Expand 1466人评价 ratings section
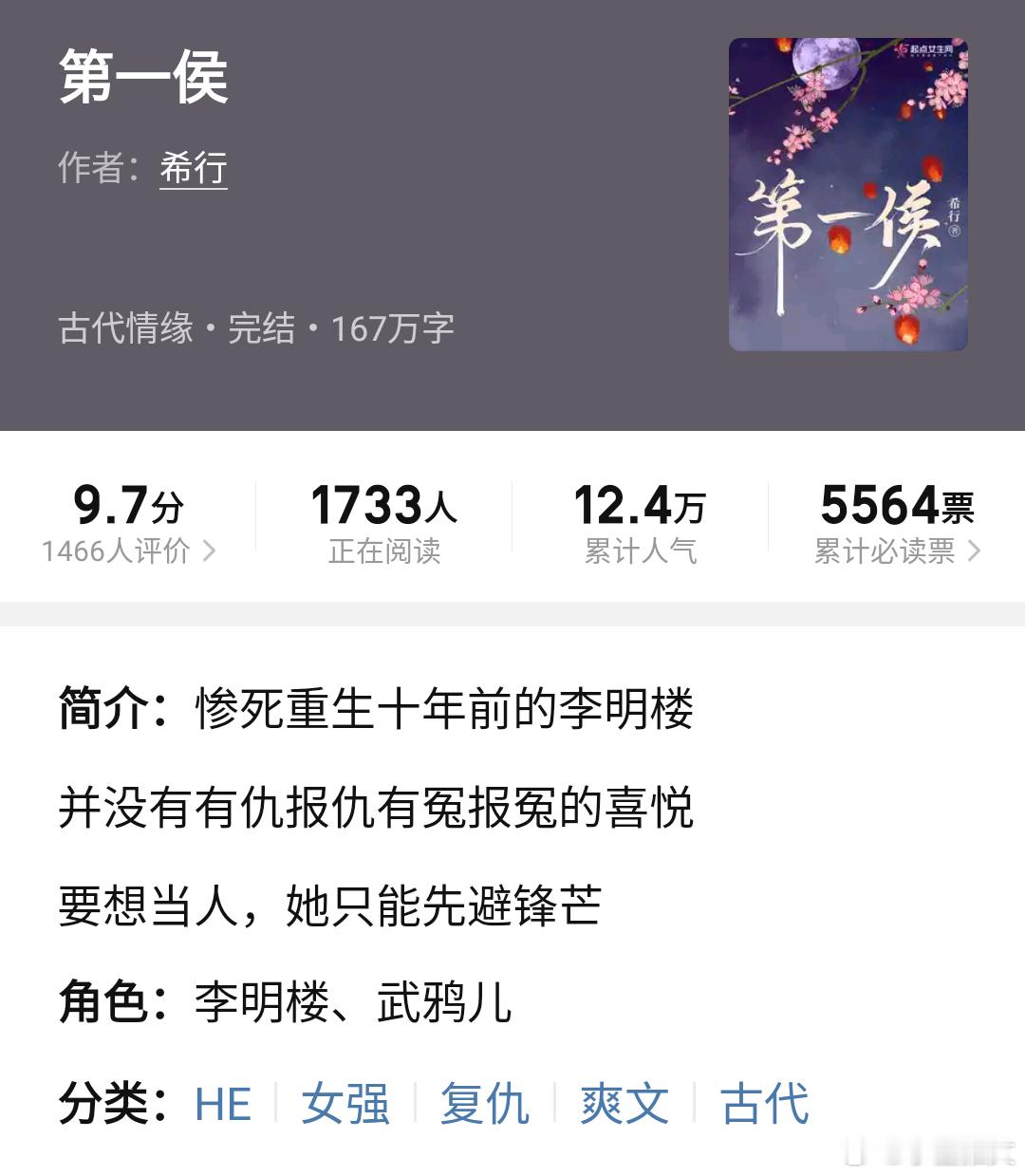This screenshot has height=1176, width=1025. coord(117,551)
